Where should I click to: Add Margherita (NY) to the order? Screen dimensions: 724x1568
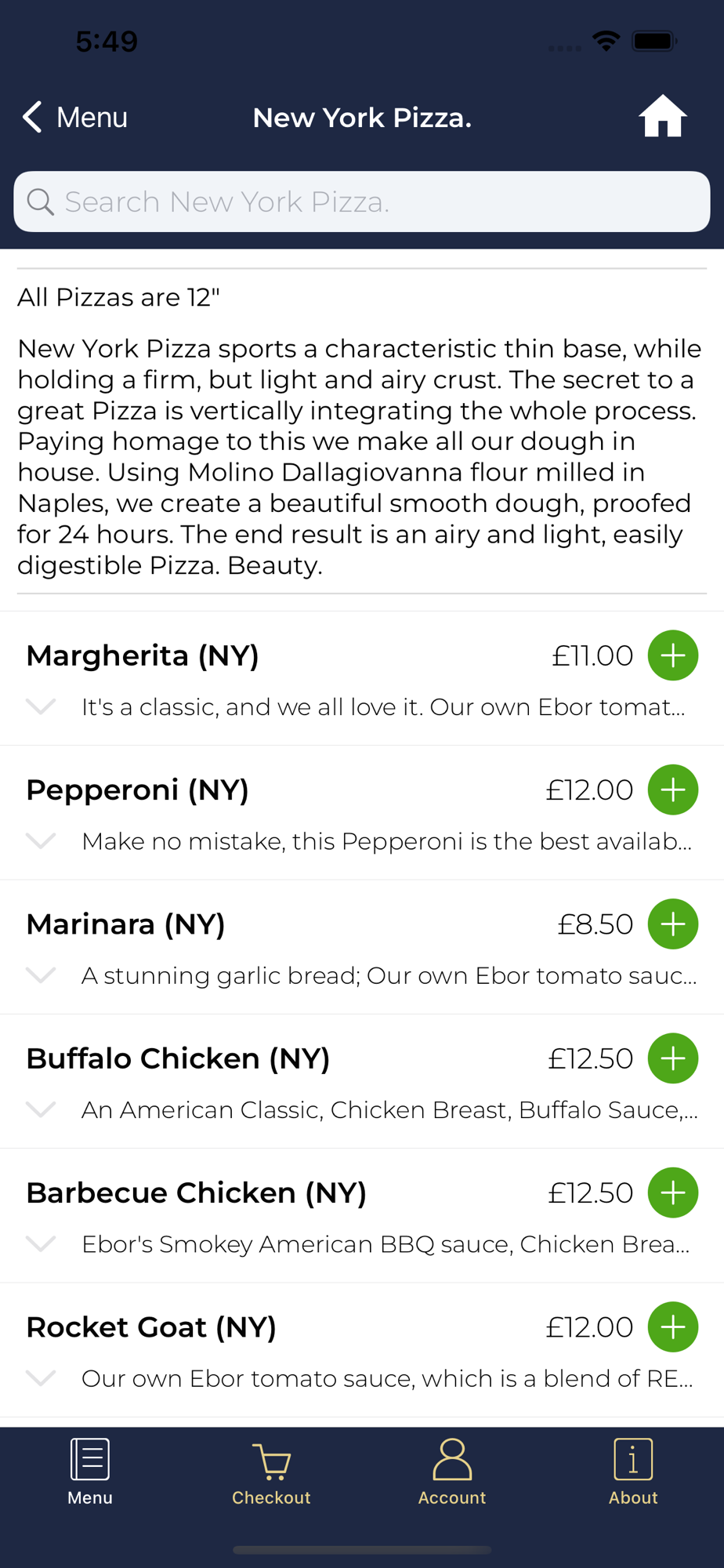(x=672, y=655)
